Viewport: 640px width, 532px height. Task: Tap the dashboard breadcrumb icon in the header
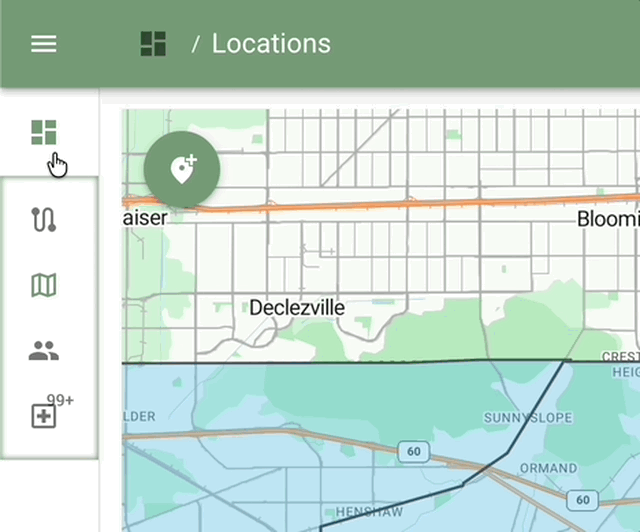tap(153, 44)
